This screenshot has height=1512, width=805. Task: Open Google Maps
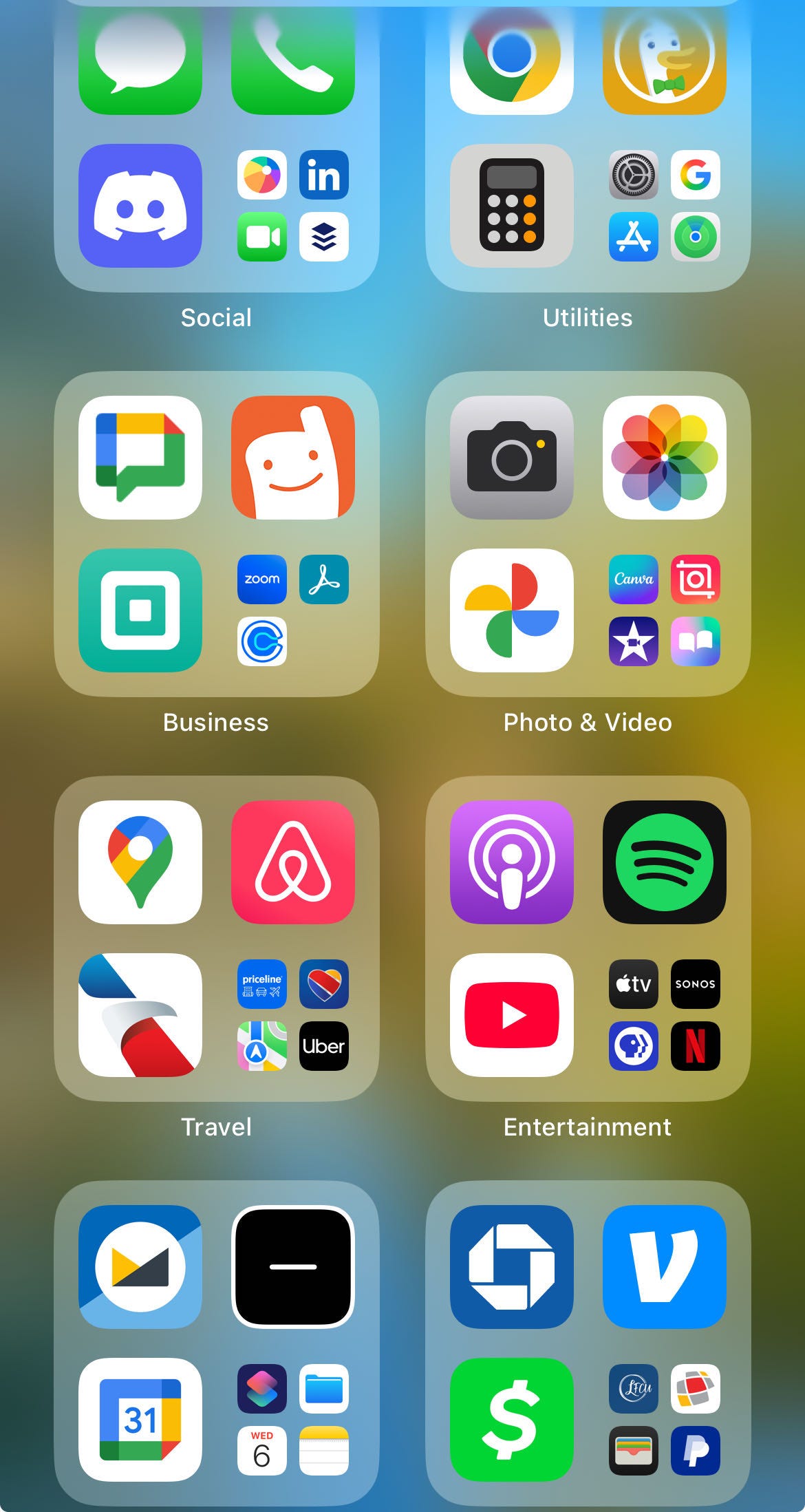[x=140, y=862]
